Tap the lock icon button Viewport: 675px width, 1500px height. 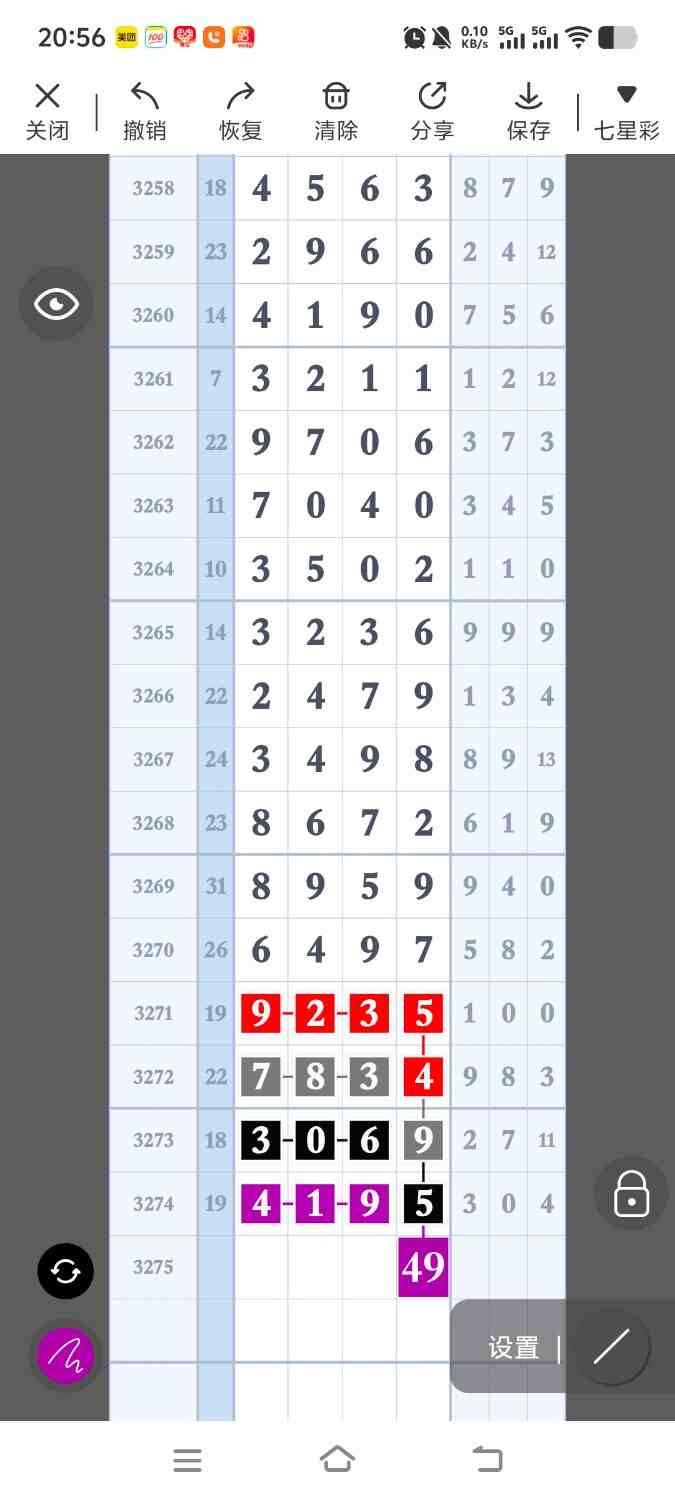631,1194
